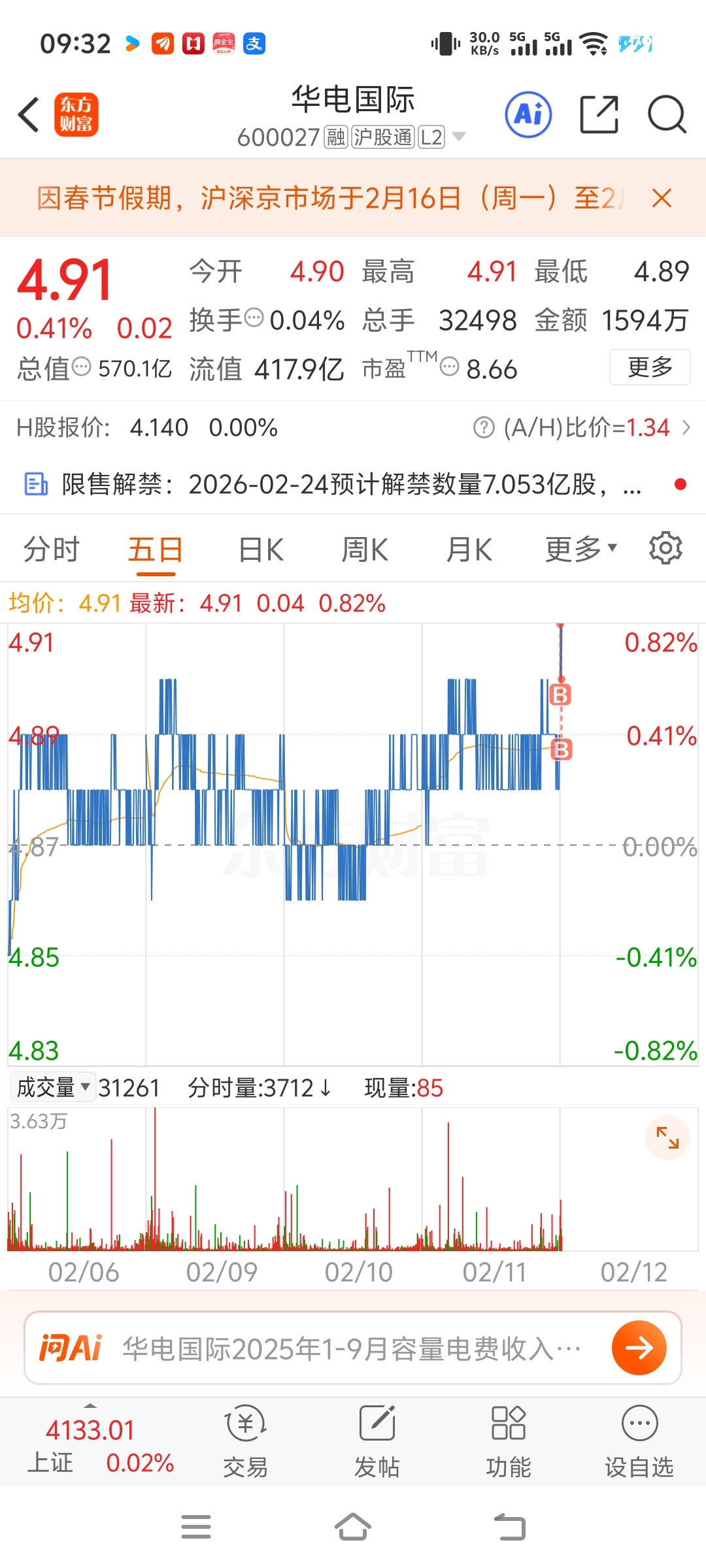Tap 更多 to view more stock metrics
The image size is (706, 1568).
tap(648, 367)
